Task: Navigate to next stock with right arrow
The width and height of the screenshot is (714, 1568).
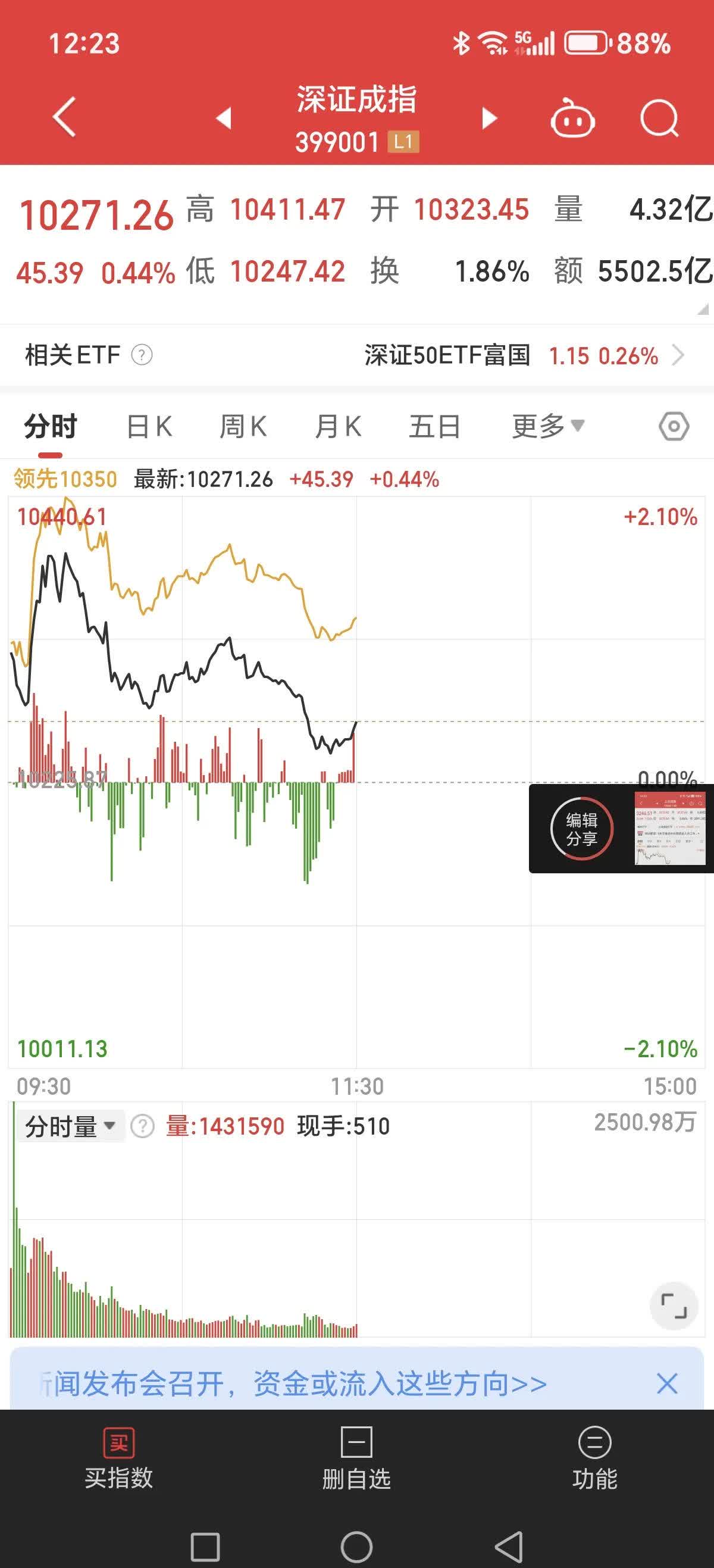Action: 490,117
